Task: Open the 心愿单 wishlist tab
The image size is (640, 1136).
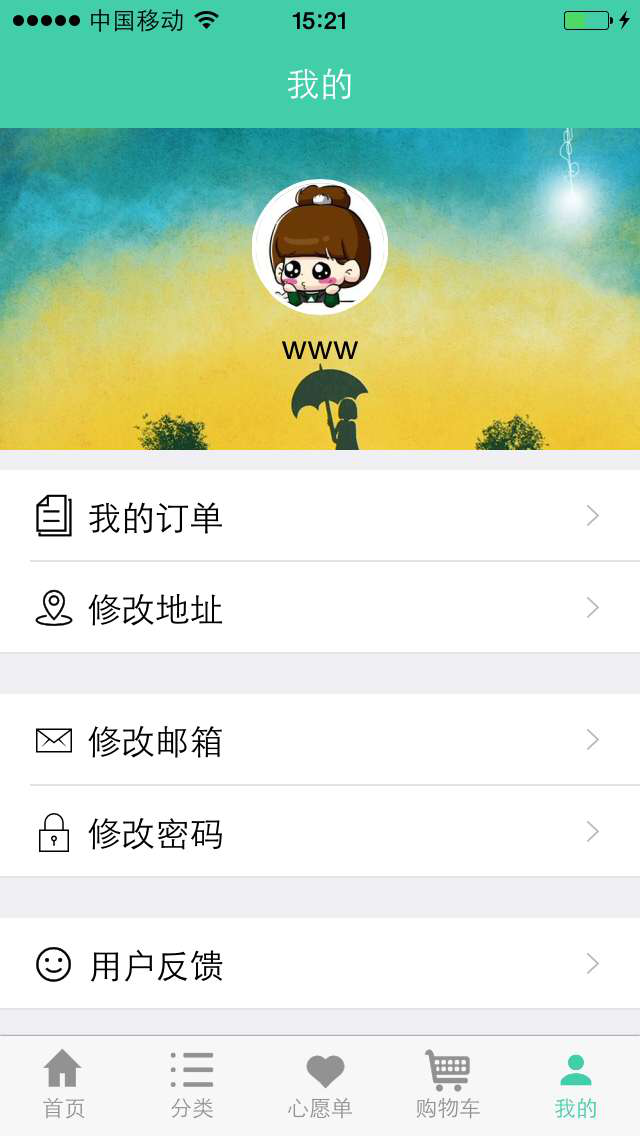Action: 320,1084
